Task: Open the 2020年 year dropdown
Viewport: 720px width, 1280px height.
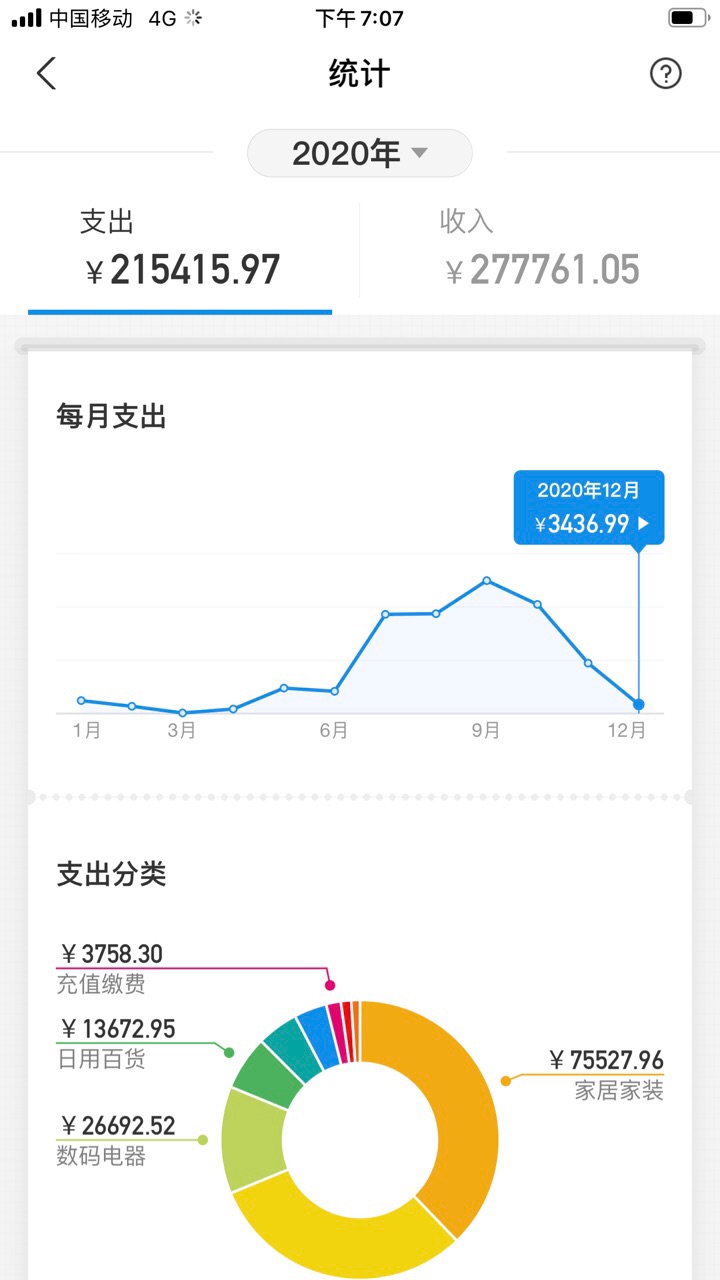Action: 360,153
